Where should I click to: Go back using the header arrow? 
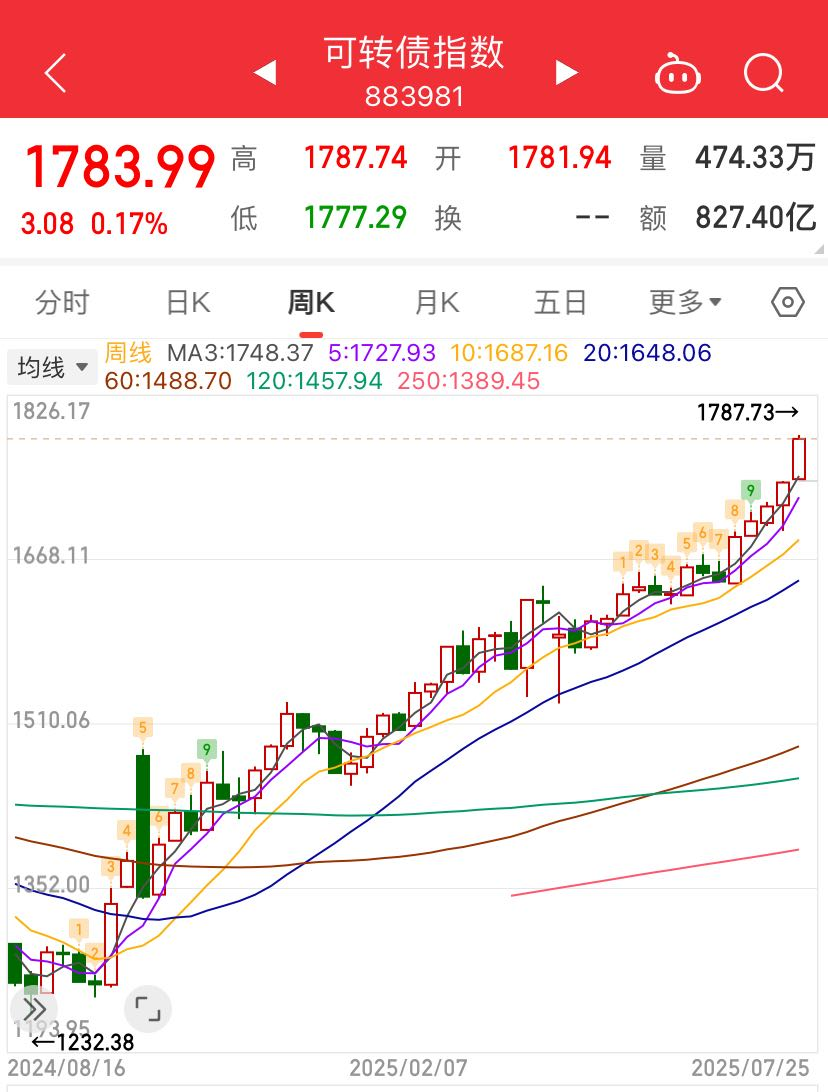(x=56, y=73)
